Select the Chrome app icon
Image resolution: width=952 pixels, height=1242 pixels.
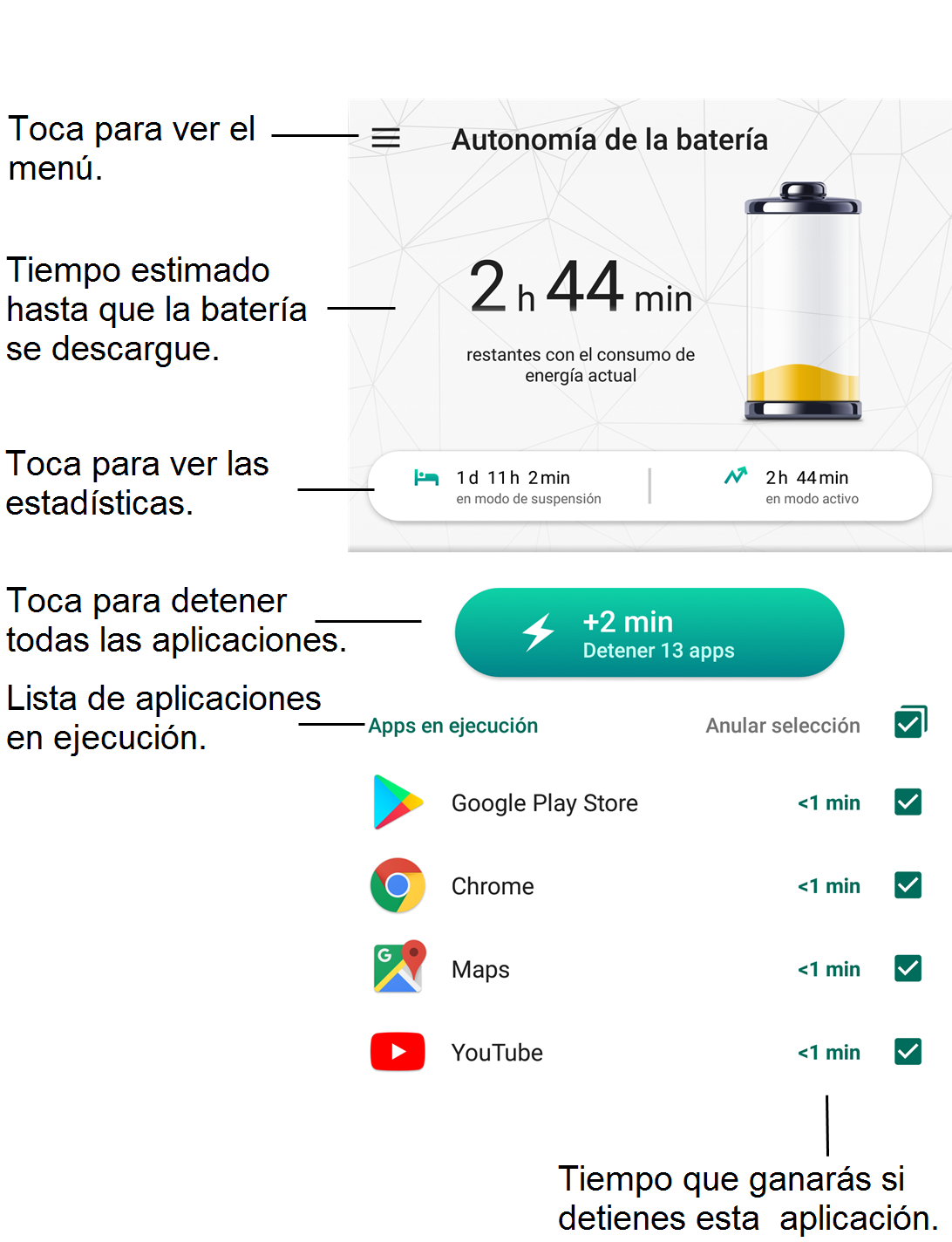[x=398, y=885]
